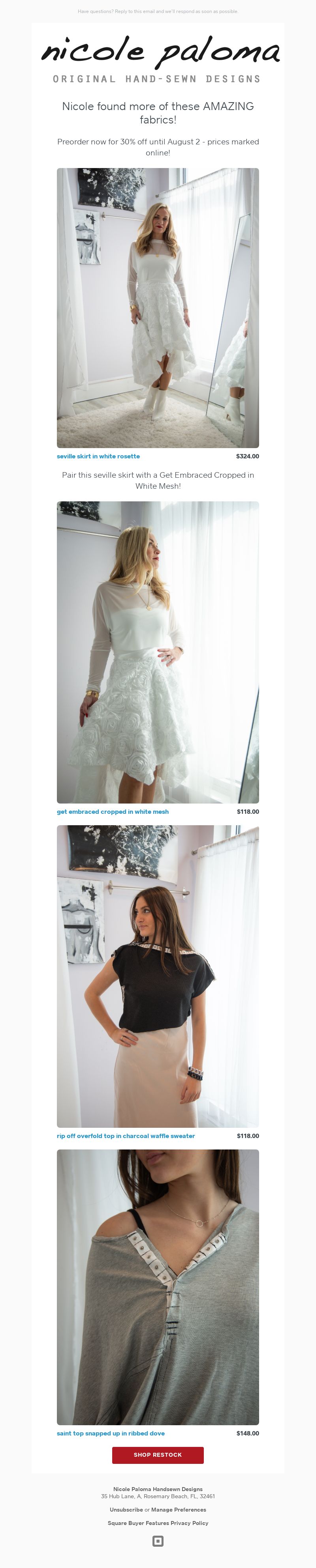This screenshot has height=1568, width=316.
Task: Open Manage Preferences link
Action: tap(178, 1510)
